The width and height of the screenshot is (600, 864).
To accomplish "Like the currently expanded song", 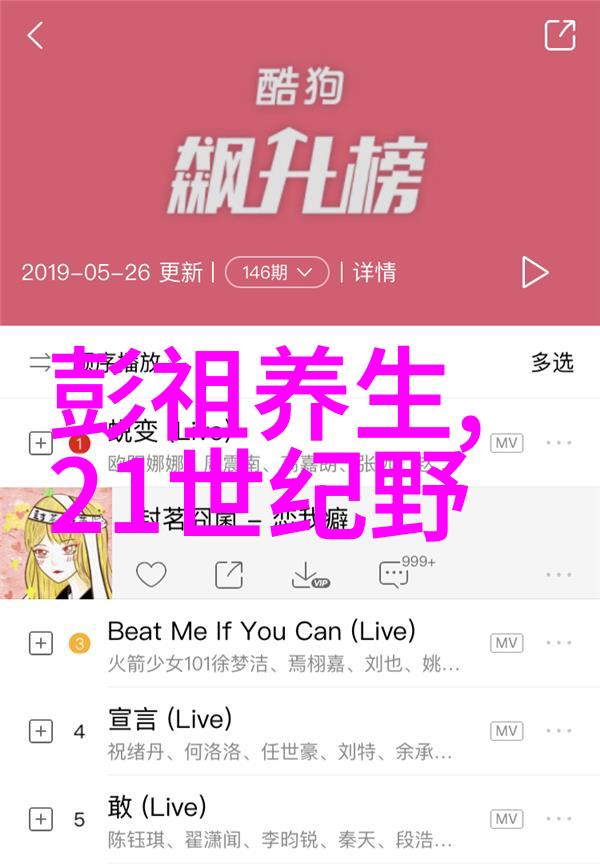I will pos(151,574).
